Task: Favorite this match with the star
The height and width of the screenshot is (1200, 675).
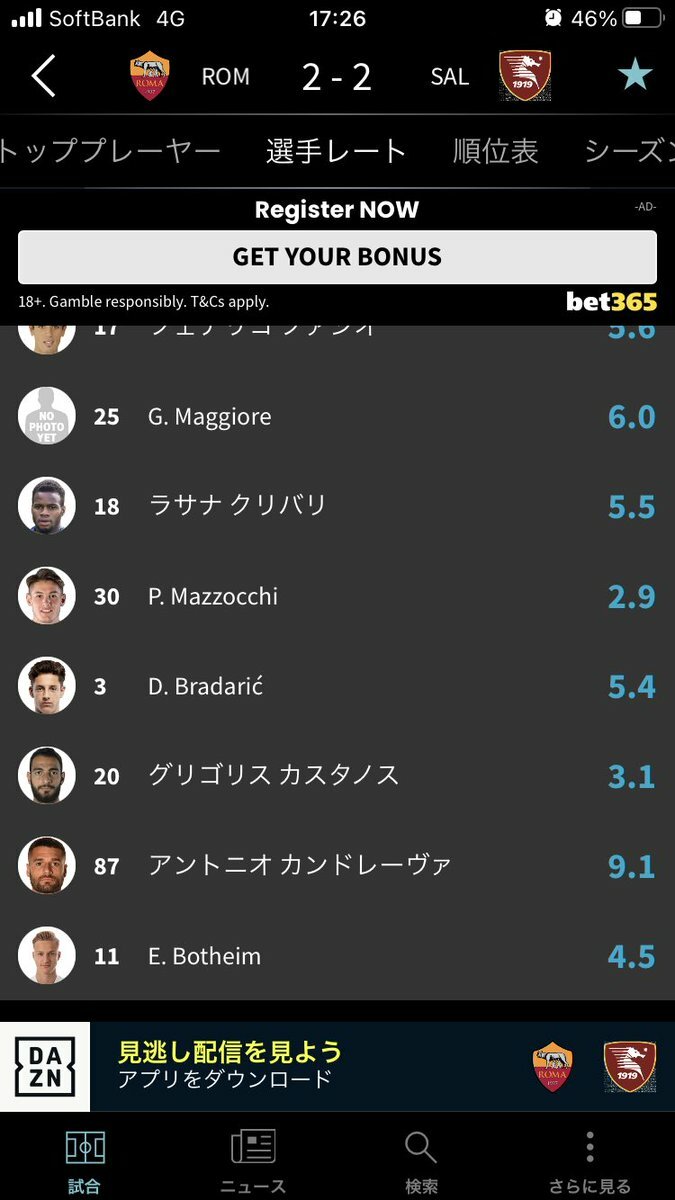Action: coord(634,76)
